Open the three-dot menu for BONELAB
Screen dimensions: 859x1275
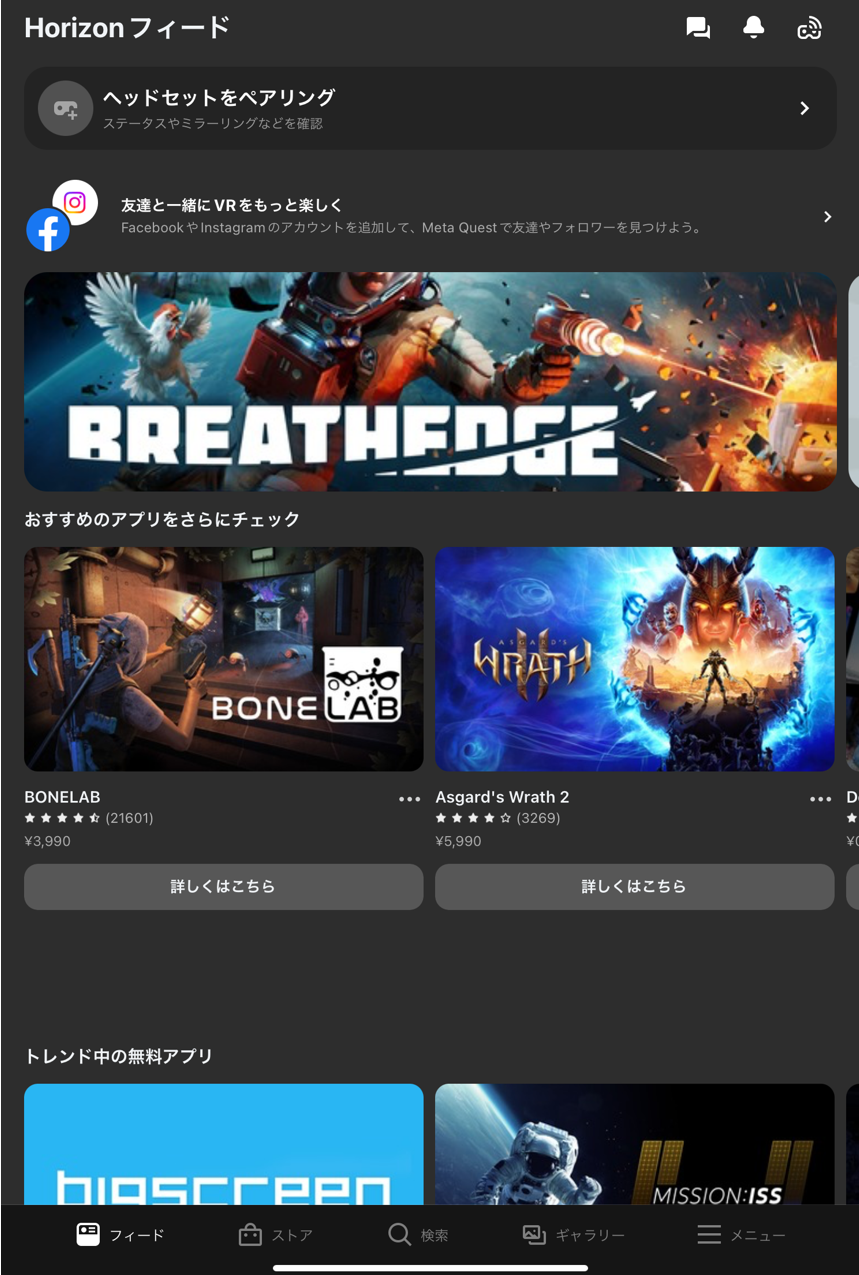tap(409, 798)
